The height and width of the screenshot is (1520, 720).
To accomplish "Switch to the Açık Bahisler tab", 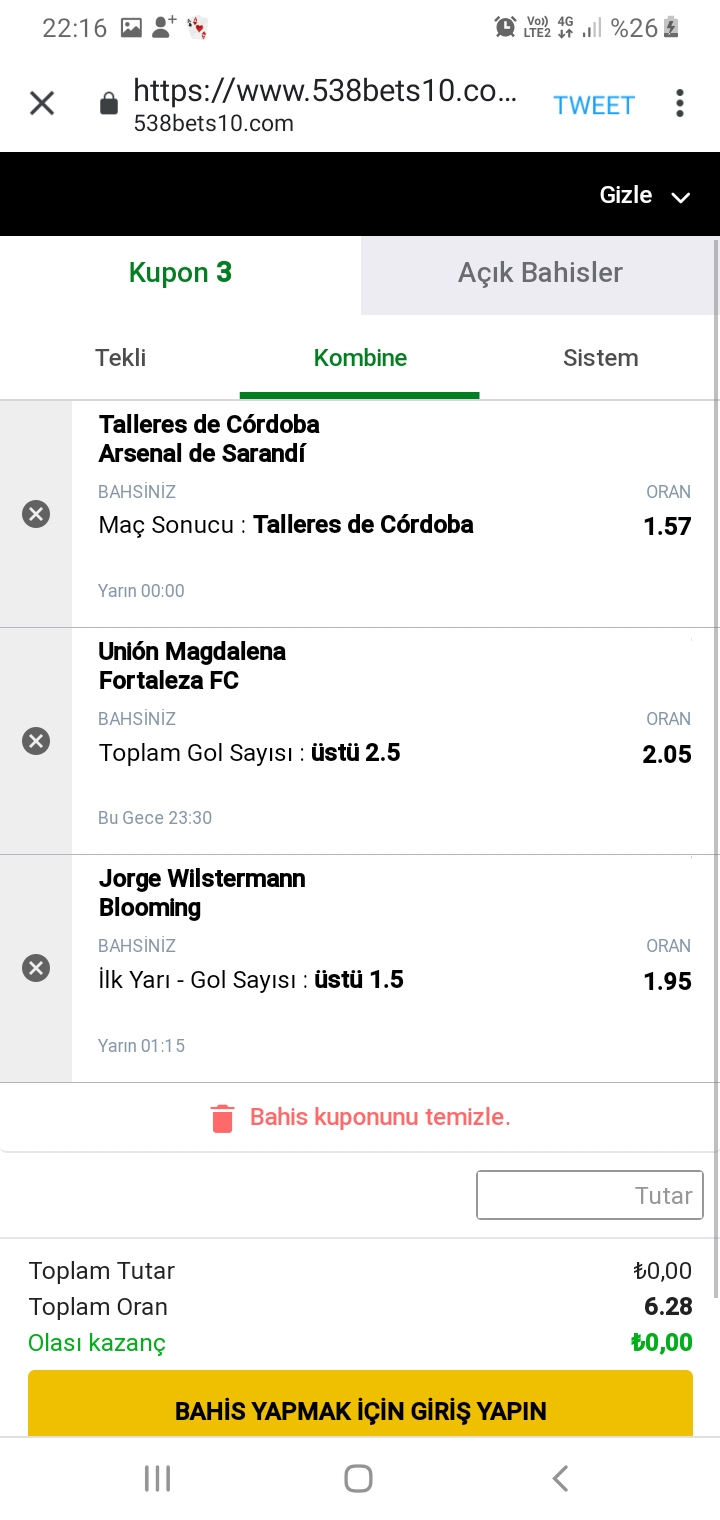I will (540, 273).
